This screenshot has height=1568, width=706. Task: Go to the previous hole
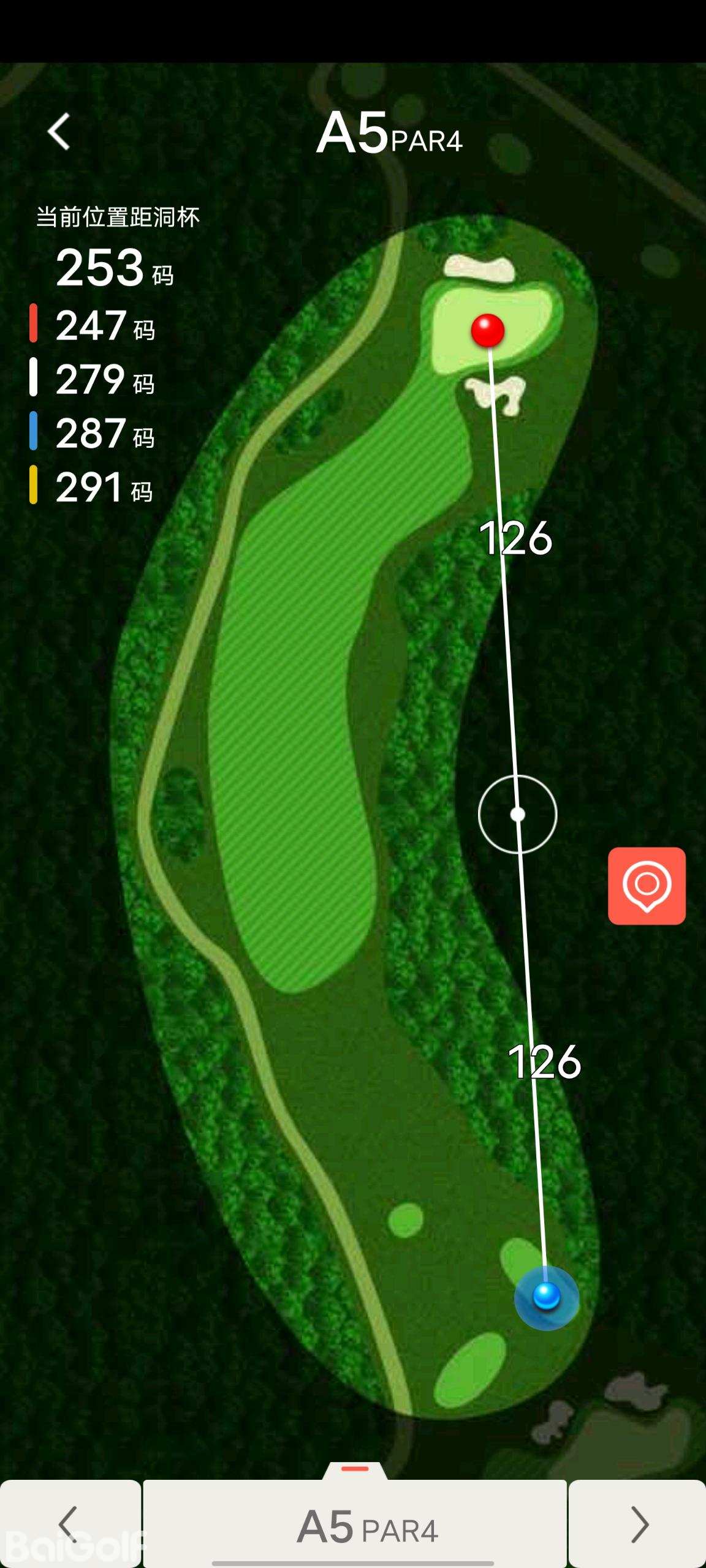point(70,1523)
